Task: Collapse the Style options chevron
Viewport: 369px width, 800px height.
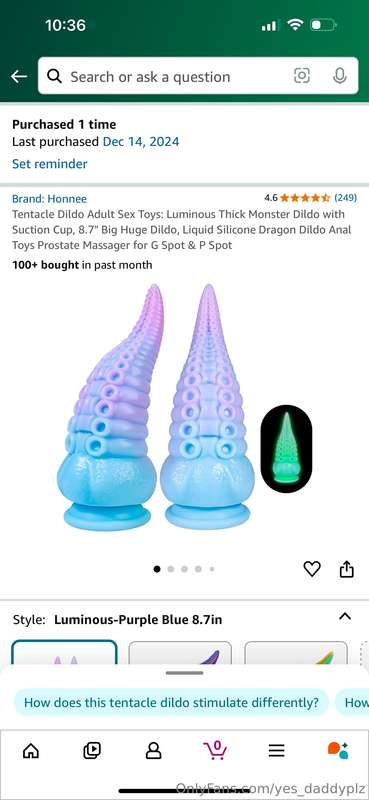Action: click(345, 616)
